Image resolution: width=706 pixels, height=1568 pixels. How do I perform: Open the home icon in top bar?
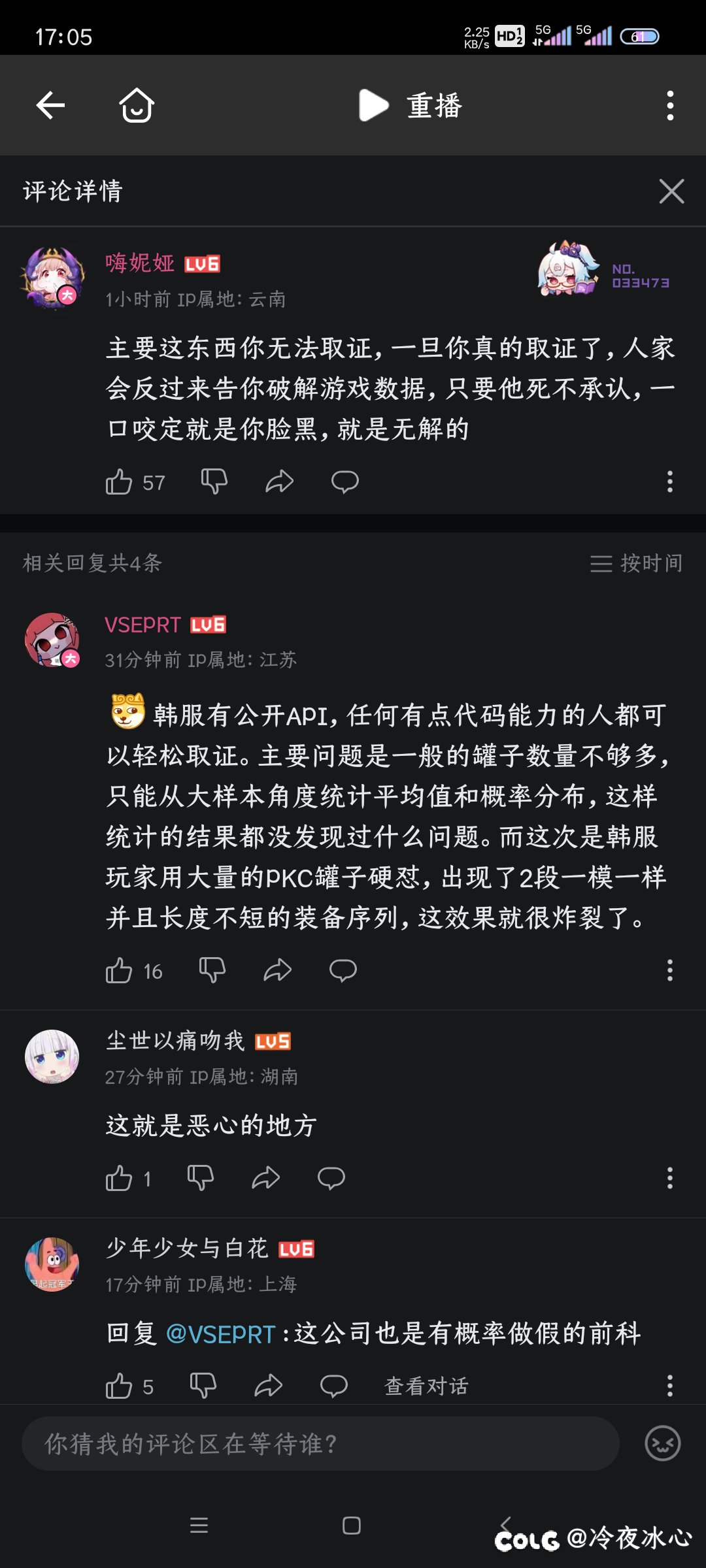pyautogui.click(x=136, y=105)
